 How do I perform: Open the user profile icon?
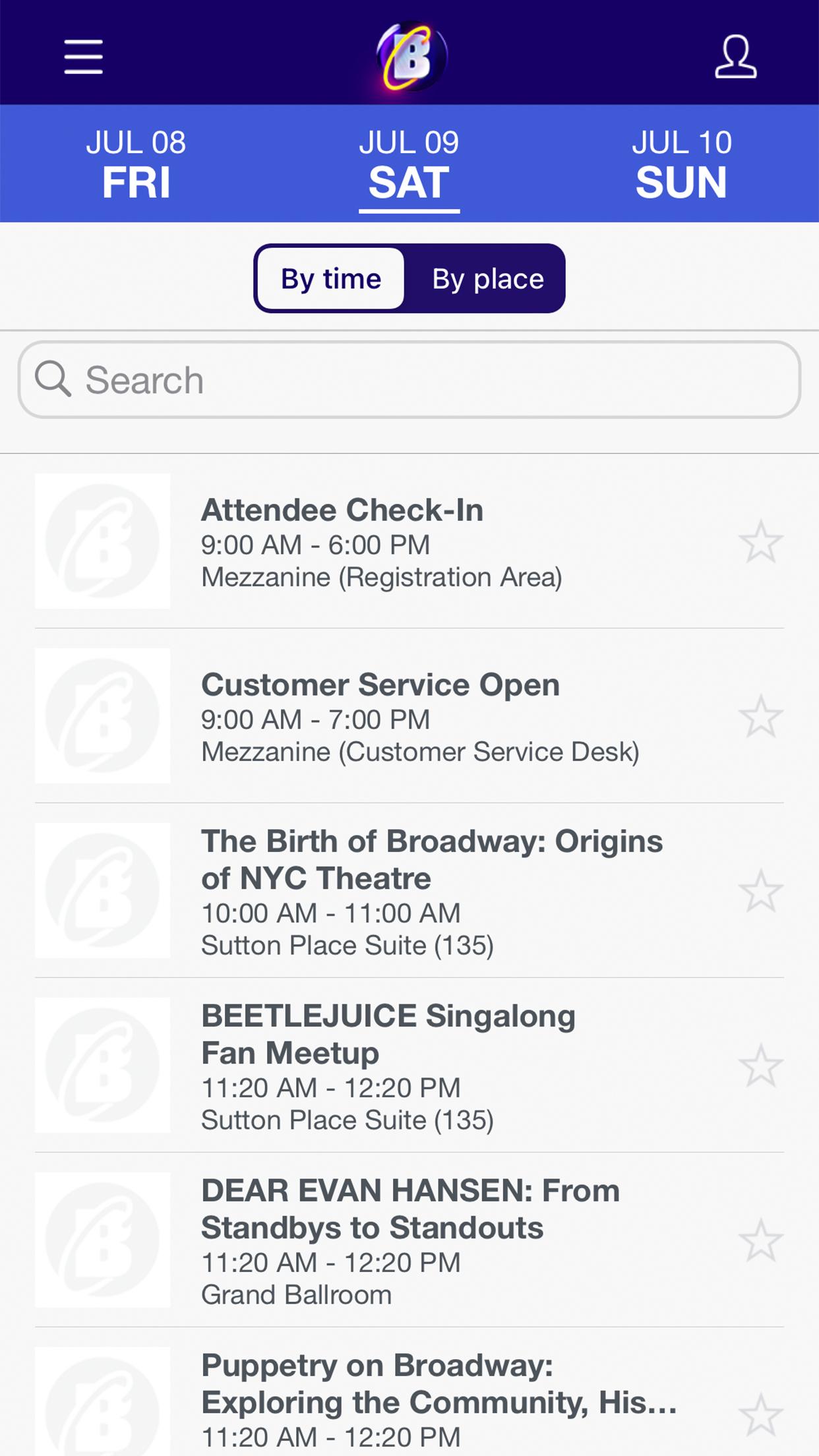(735, 57)
